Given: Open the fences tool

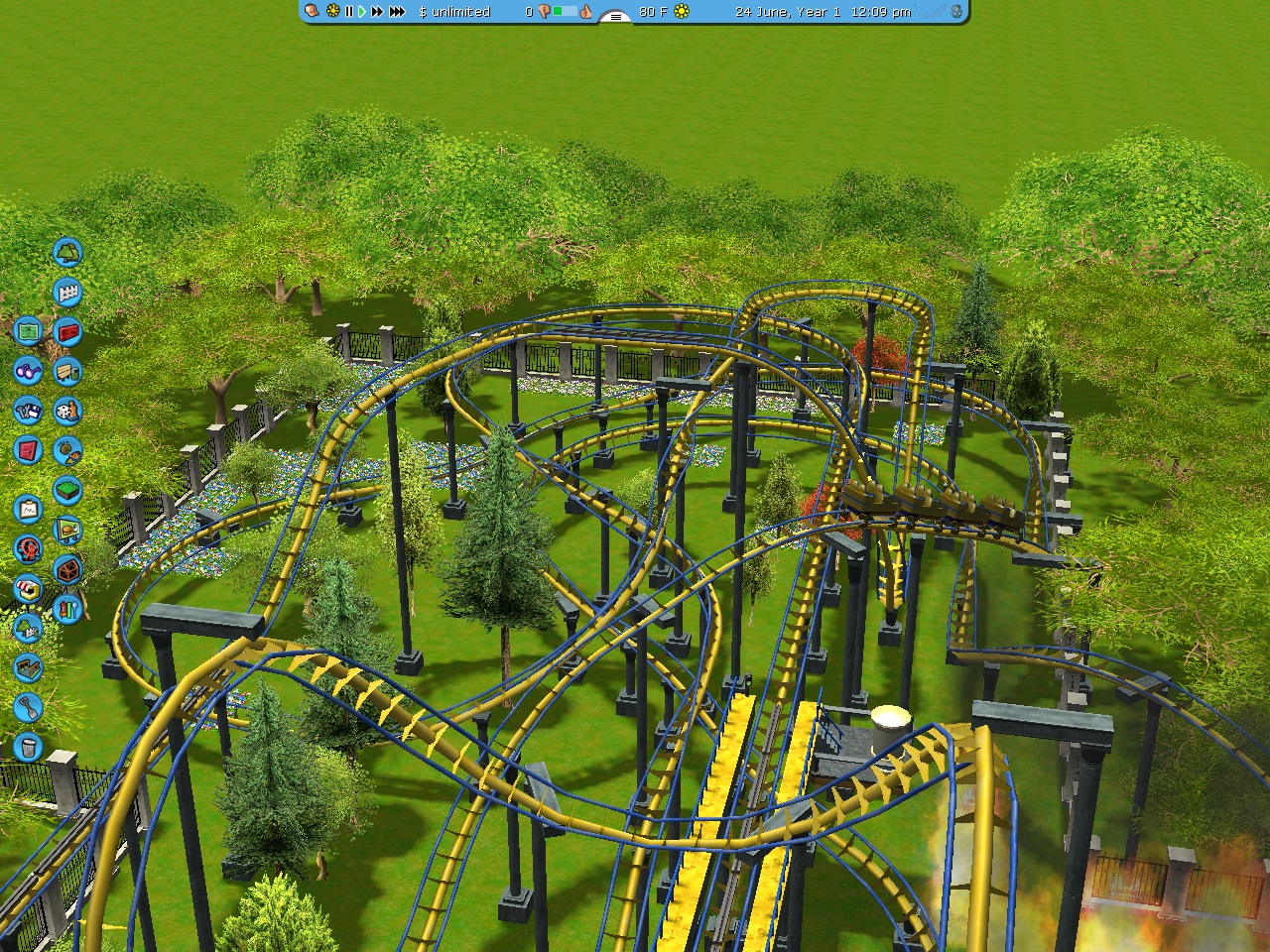Looking at the screenshot, I should 67,293.
